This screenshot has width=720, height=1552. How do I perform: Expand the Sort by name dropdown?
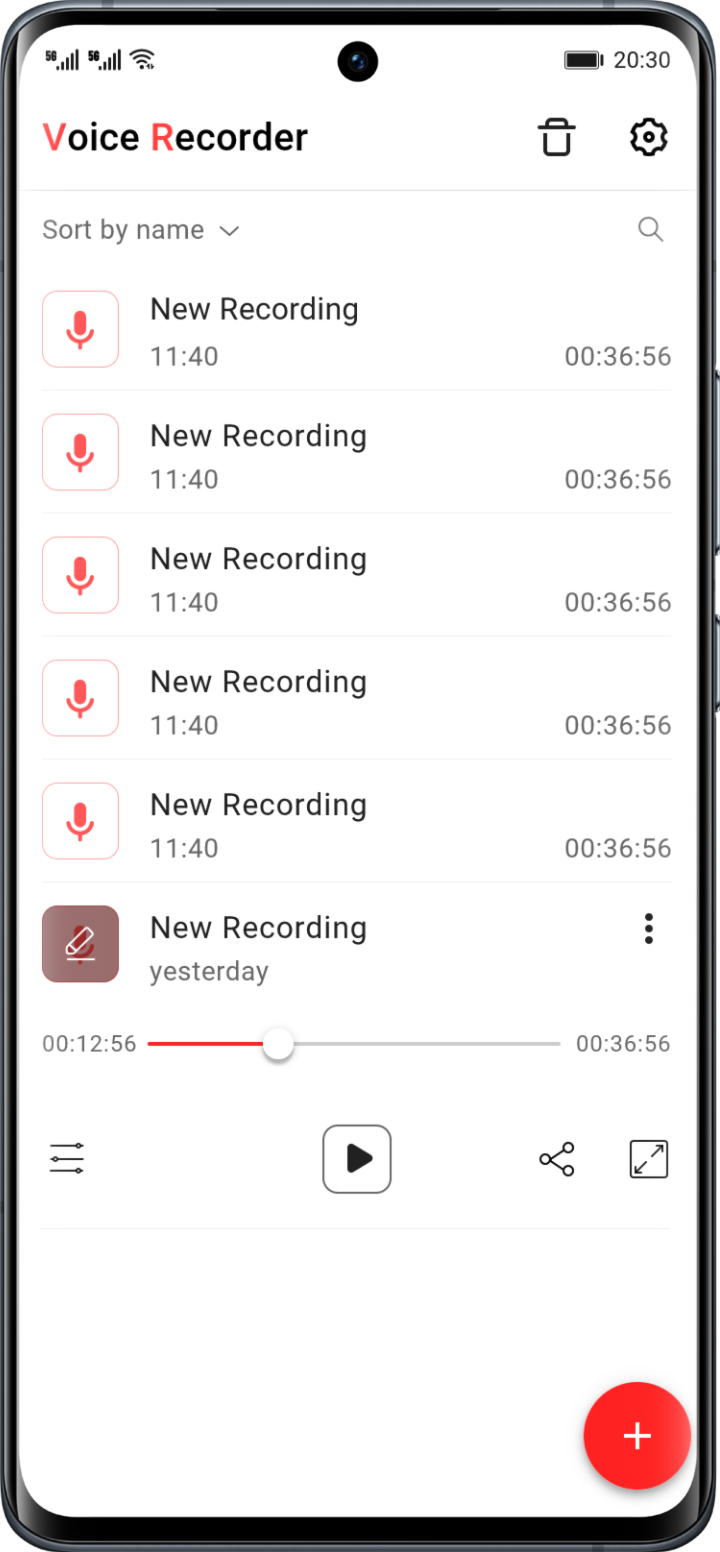pyautogui.click(x=141, y=230)
